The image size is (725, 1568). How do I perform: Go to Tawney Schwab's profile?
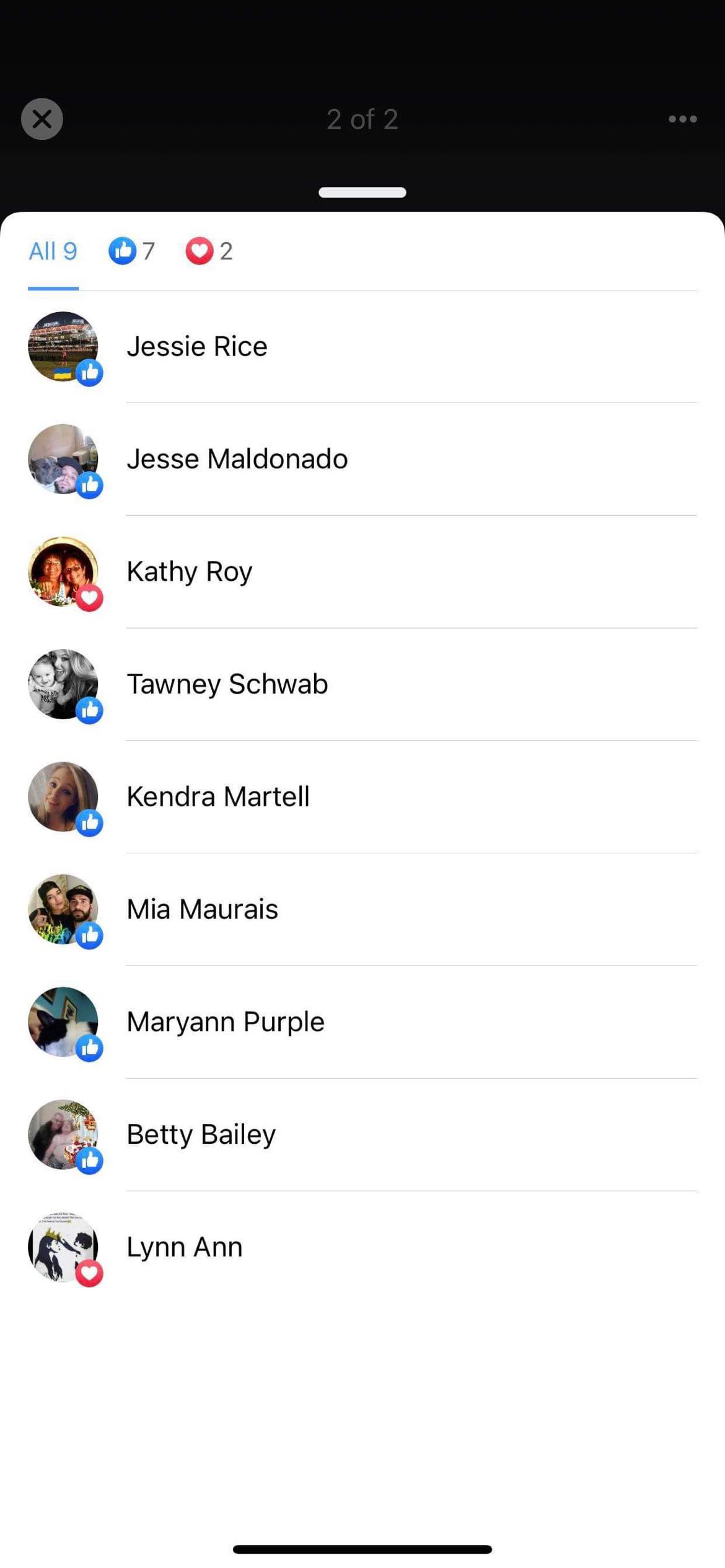[227, 684]
